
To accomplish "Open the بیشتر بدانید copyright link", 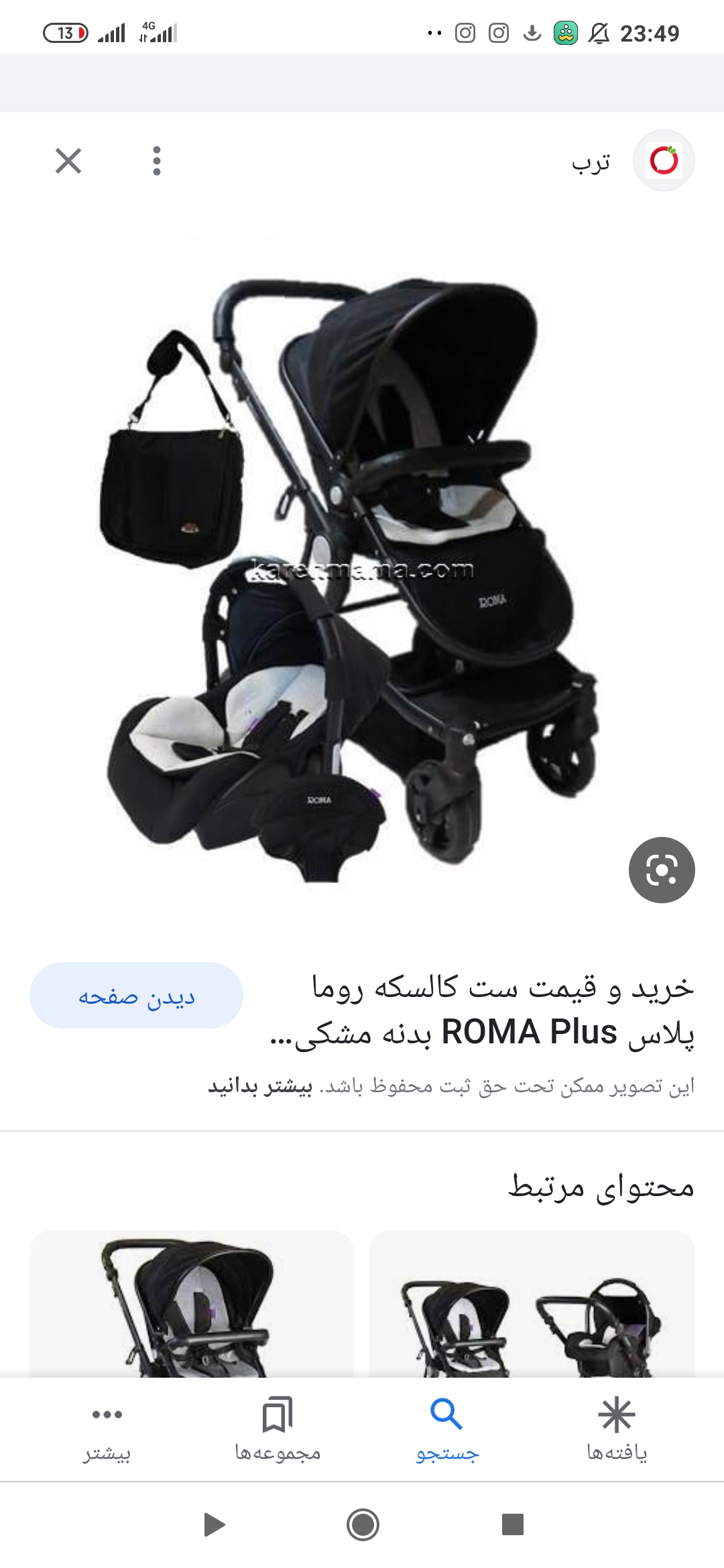I will 260,1086.
